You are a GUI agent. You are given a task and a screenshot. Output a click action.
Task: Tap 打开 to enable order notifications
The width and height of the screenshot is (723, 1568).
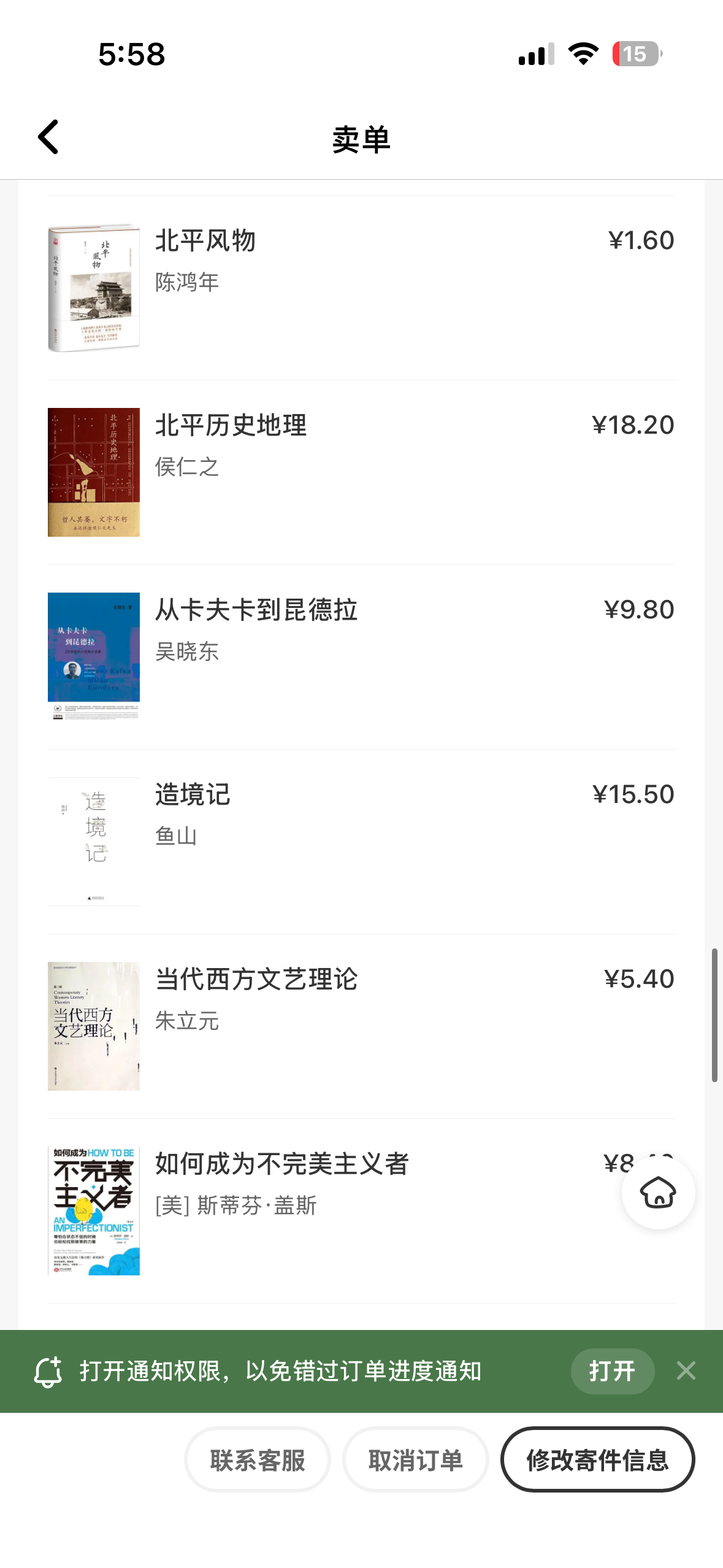tap(612, 1371)
